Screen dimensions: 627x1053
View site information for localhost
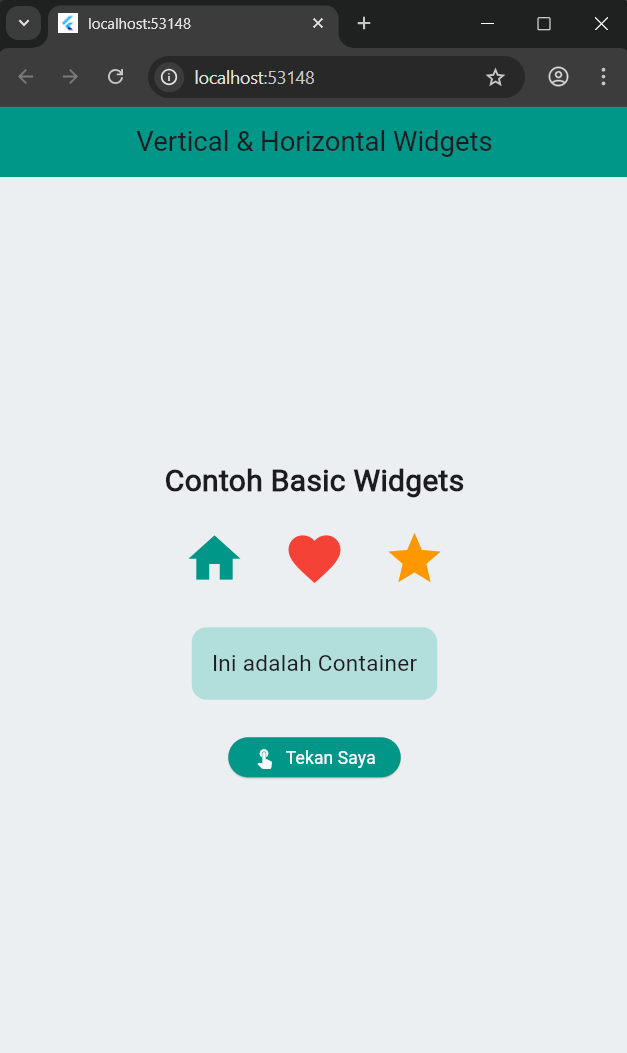[x=169, y=77]
